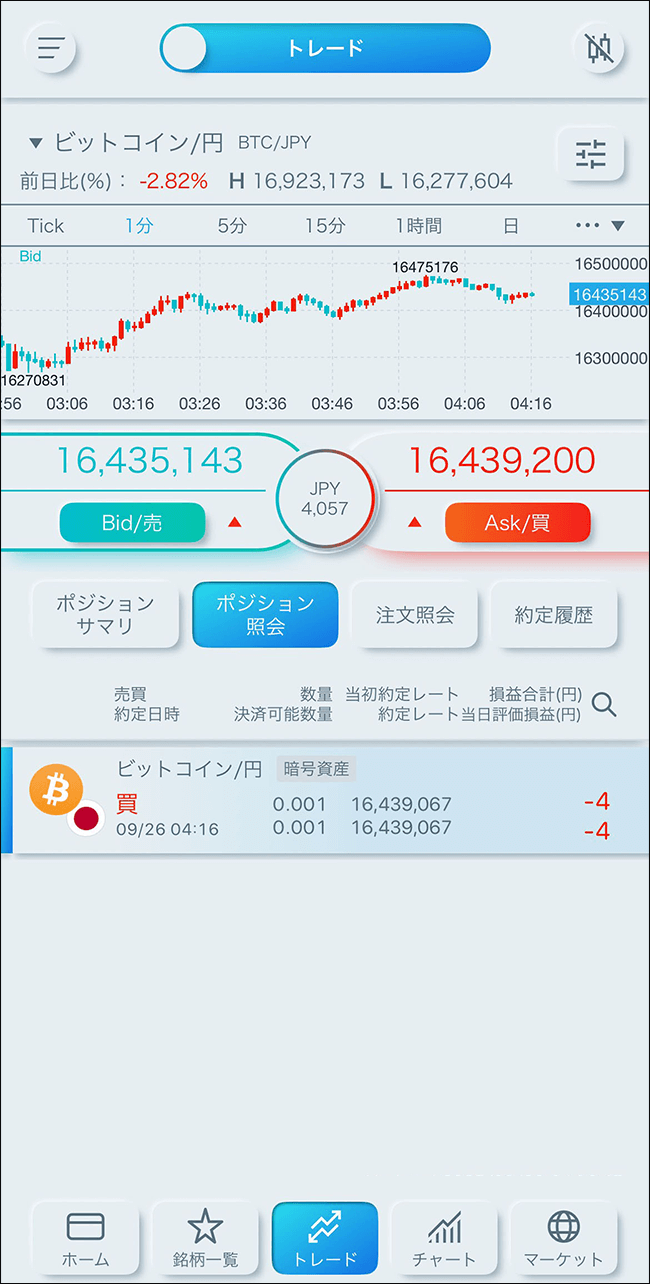The width and height of the screenshot is (650, 1284).
Task: Expand more chart interval options
Action: click(x=600, y=226)
